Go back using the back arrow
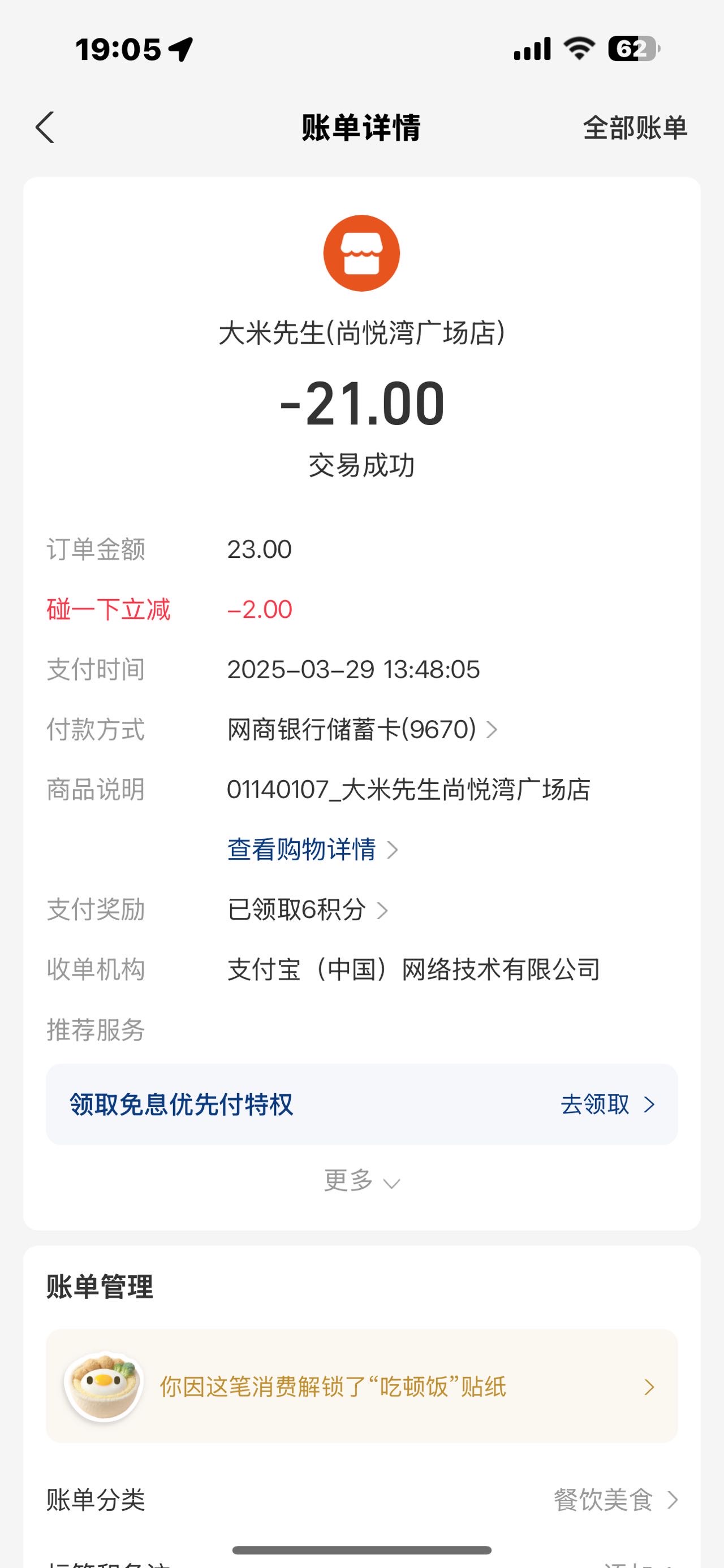This screenshot has width=724, height=1568. point(45,128)
